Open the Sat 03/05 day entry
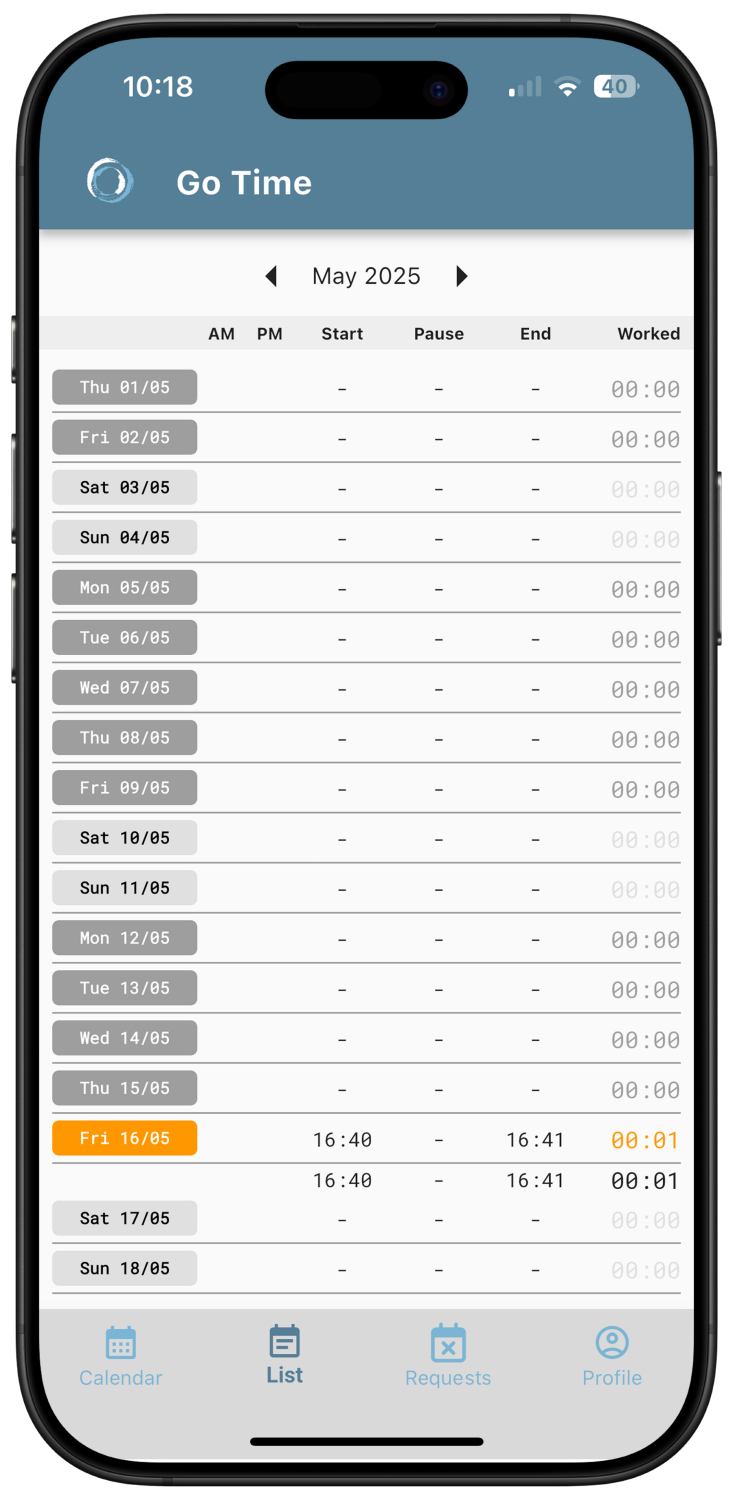Viewport: 733px width, 1500px height. click(125, 487)
